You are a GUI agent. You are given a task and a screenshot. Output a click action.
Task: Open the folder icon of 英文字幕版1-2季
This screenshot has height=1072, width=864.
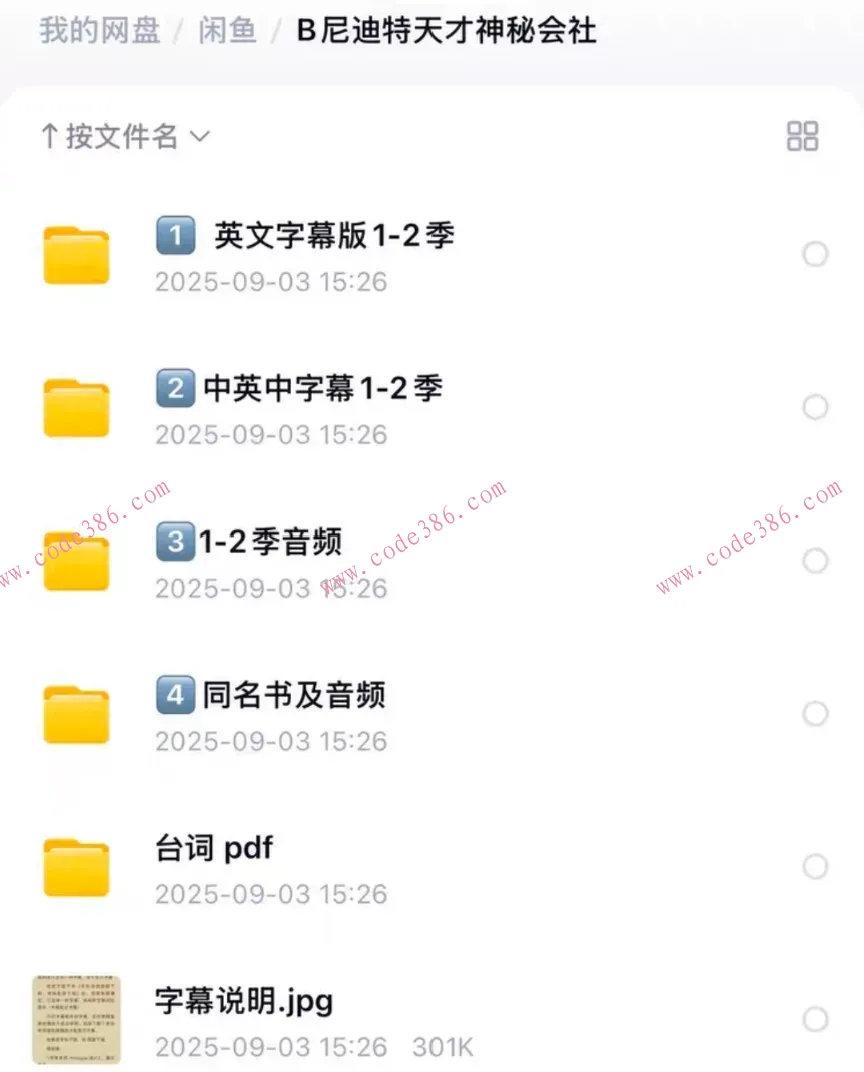coord(76,253)
